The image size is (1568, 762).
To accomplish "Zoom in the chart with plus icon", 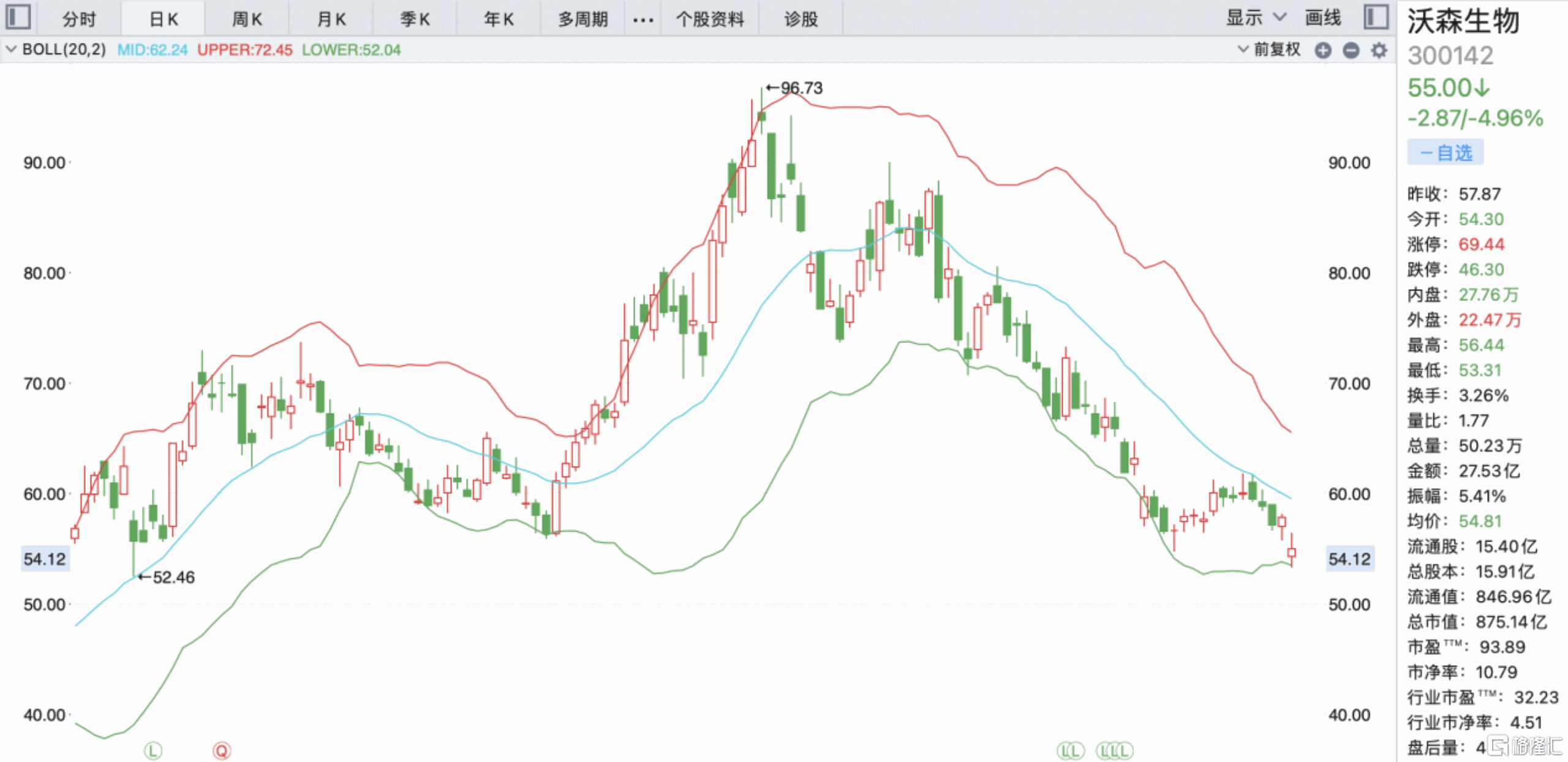I will click(1323, 50).
